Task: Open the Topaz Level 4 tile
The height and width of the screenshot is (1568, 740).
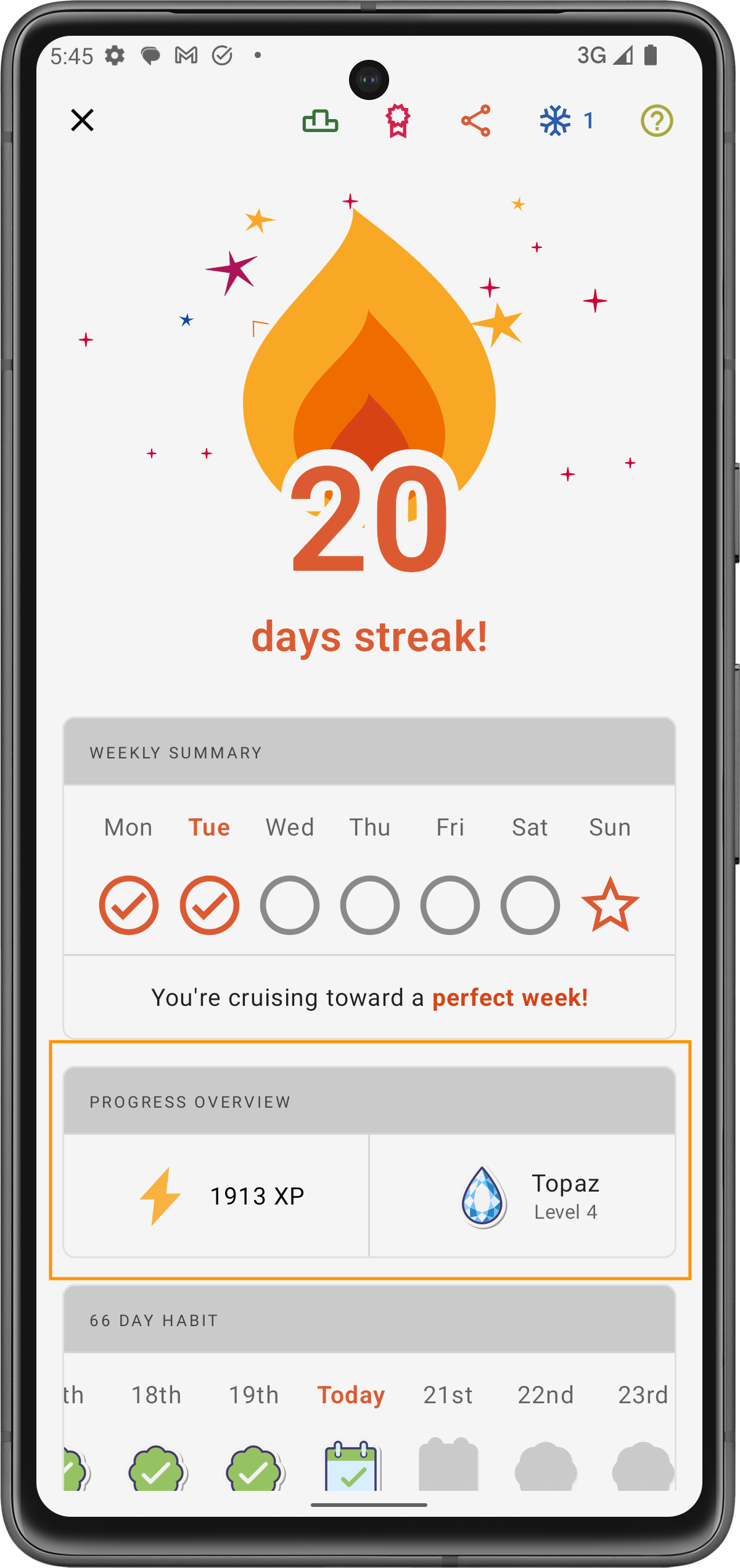Action: tap(522, 1195)
